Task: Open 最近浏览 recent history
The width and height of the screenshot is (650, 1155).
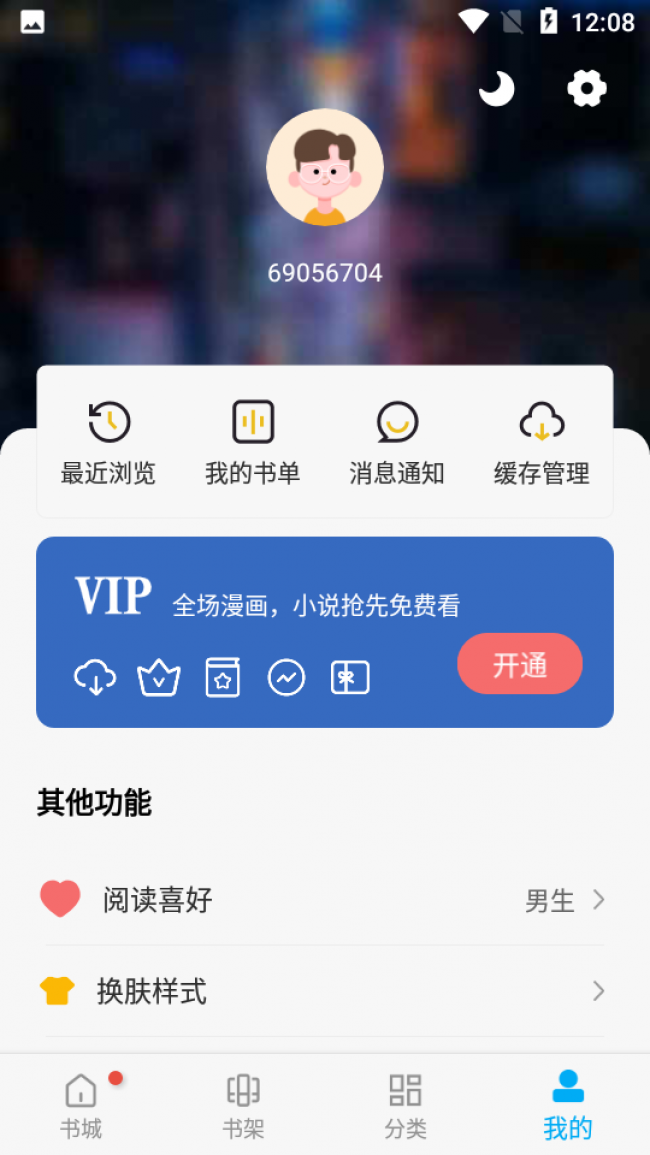Action: pos(108,443)
